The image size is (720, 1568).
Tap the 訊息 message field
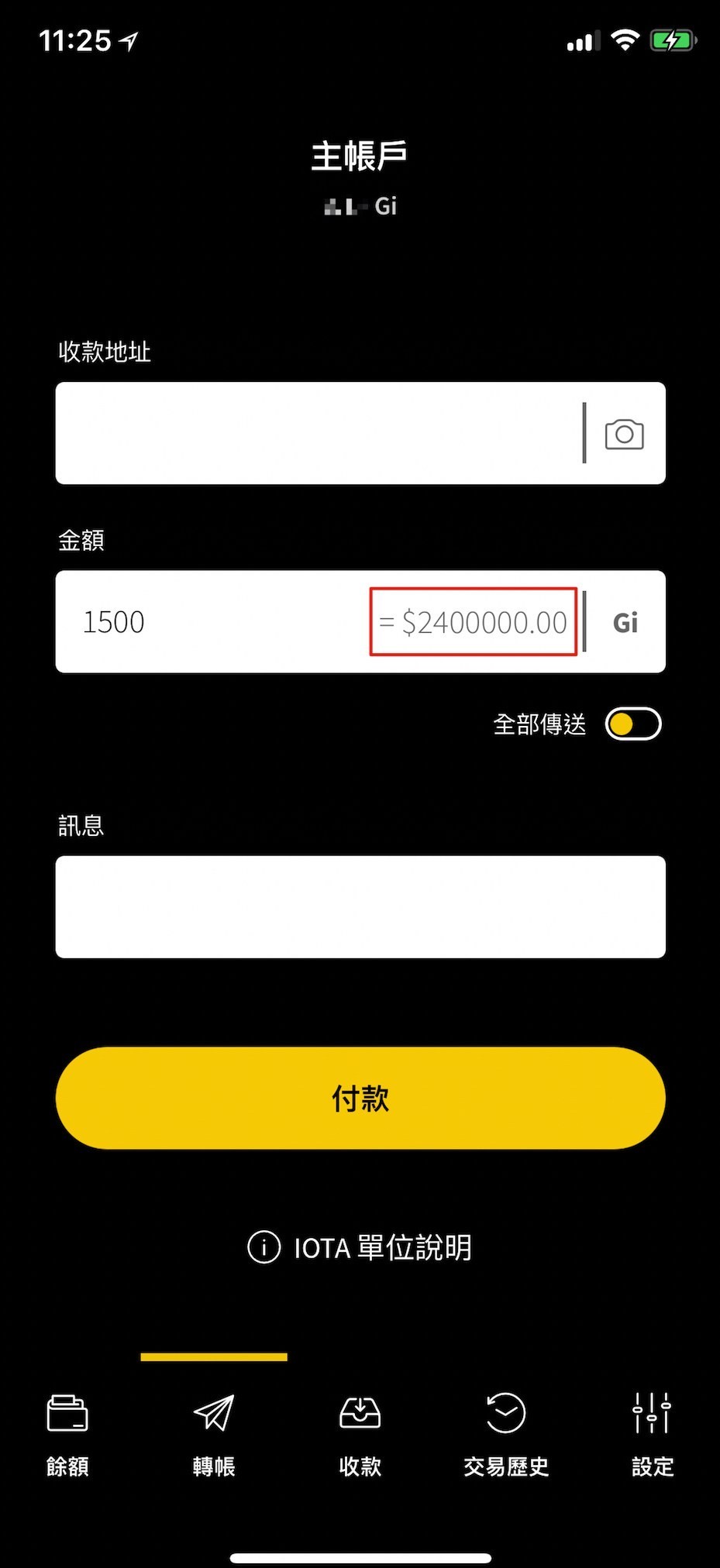[x=360, y=906]
